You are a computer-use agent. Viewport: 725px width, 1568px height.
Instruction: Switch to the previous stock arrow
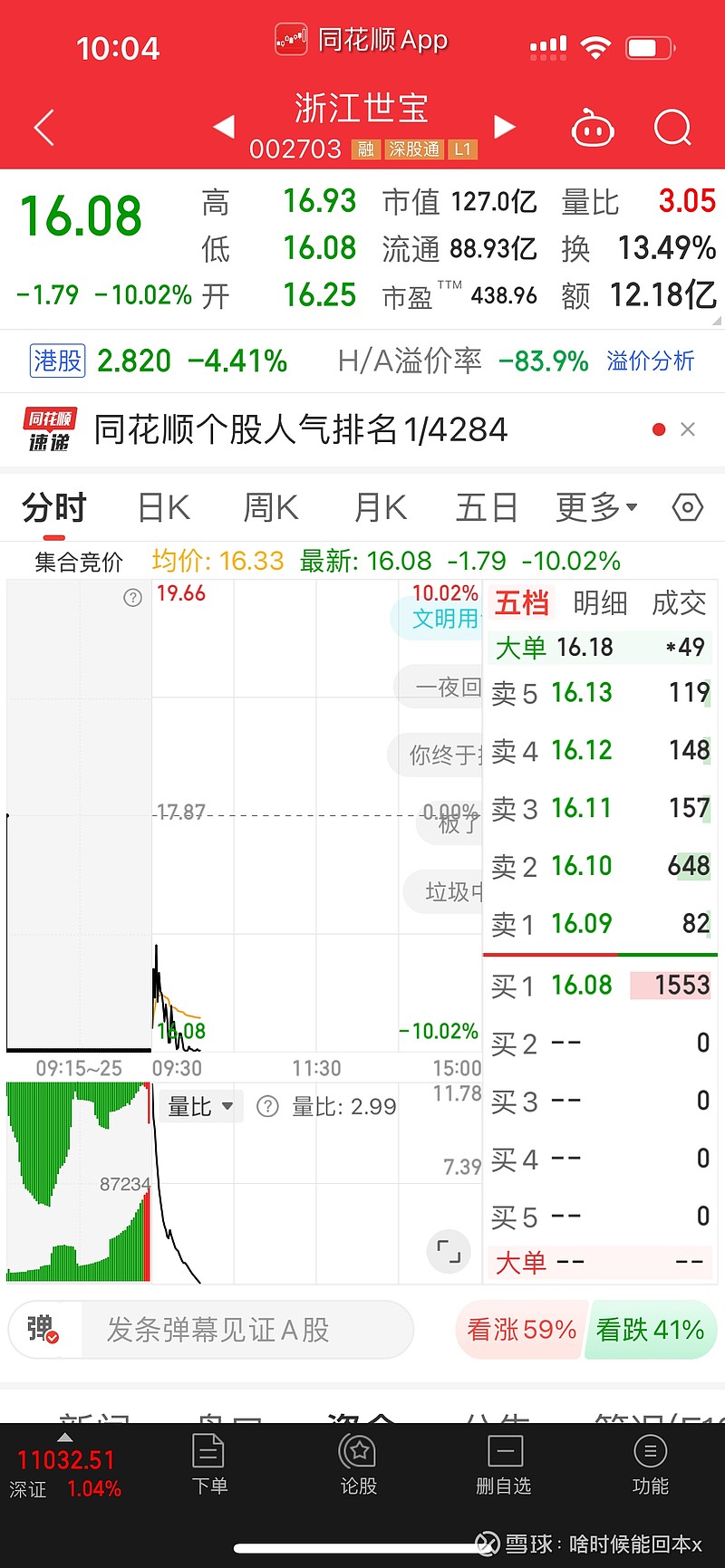pos(224,127)
